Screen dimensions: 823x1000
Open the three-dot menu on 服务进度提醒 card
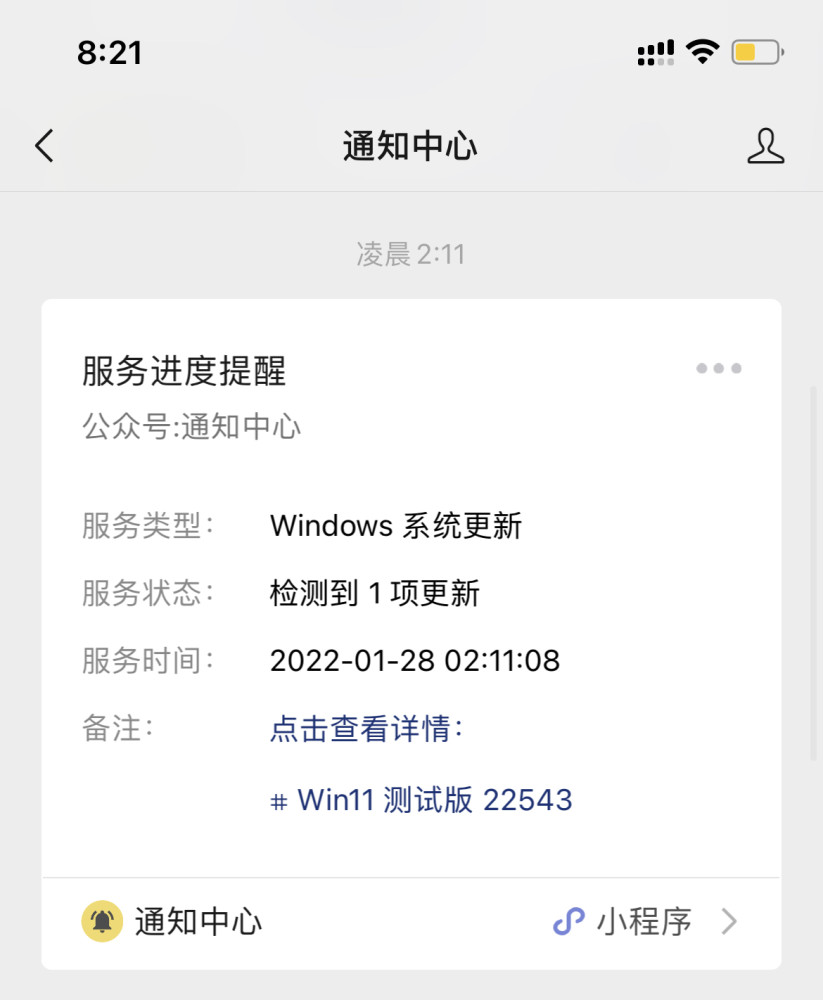pyautogui.click(x=719, y=369)
